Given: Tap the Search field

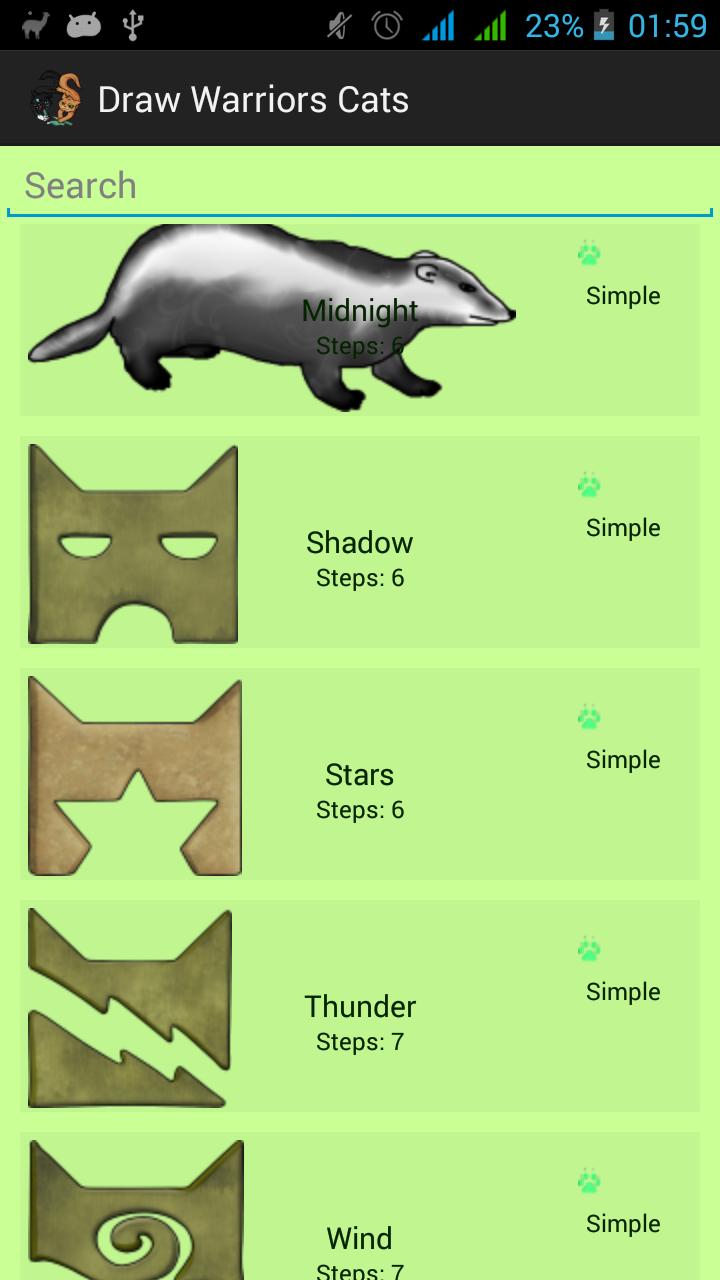Looking at the screenshot, I should point(360,186).
